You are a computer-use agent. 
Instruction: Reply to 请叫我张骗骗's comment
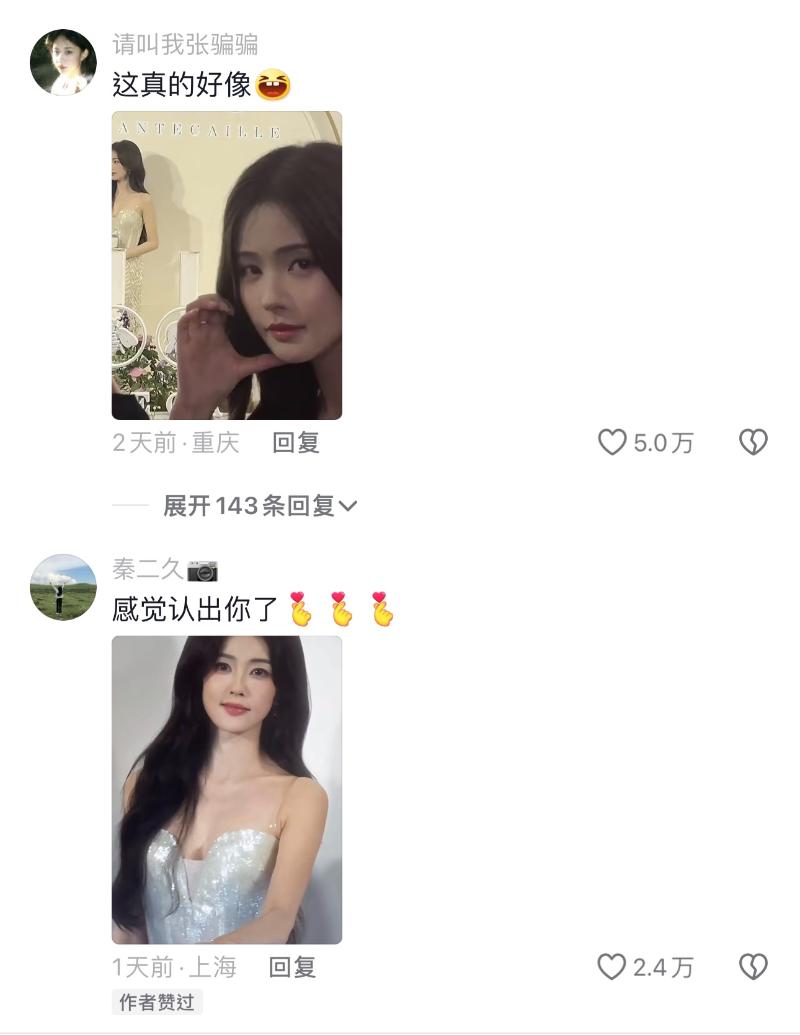(x=296, y=443)
